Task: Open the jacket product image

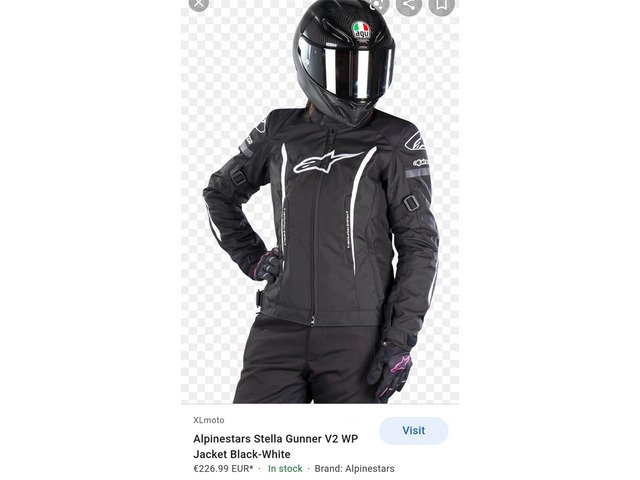Action: tap(320, 220)
